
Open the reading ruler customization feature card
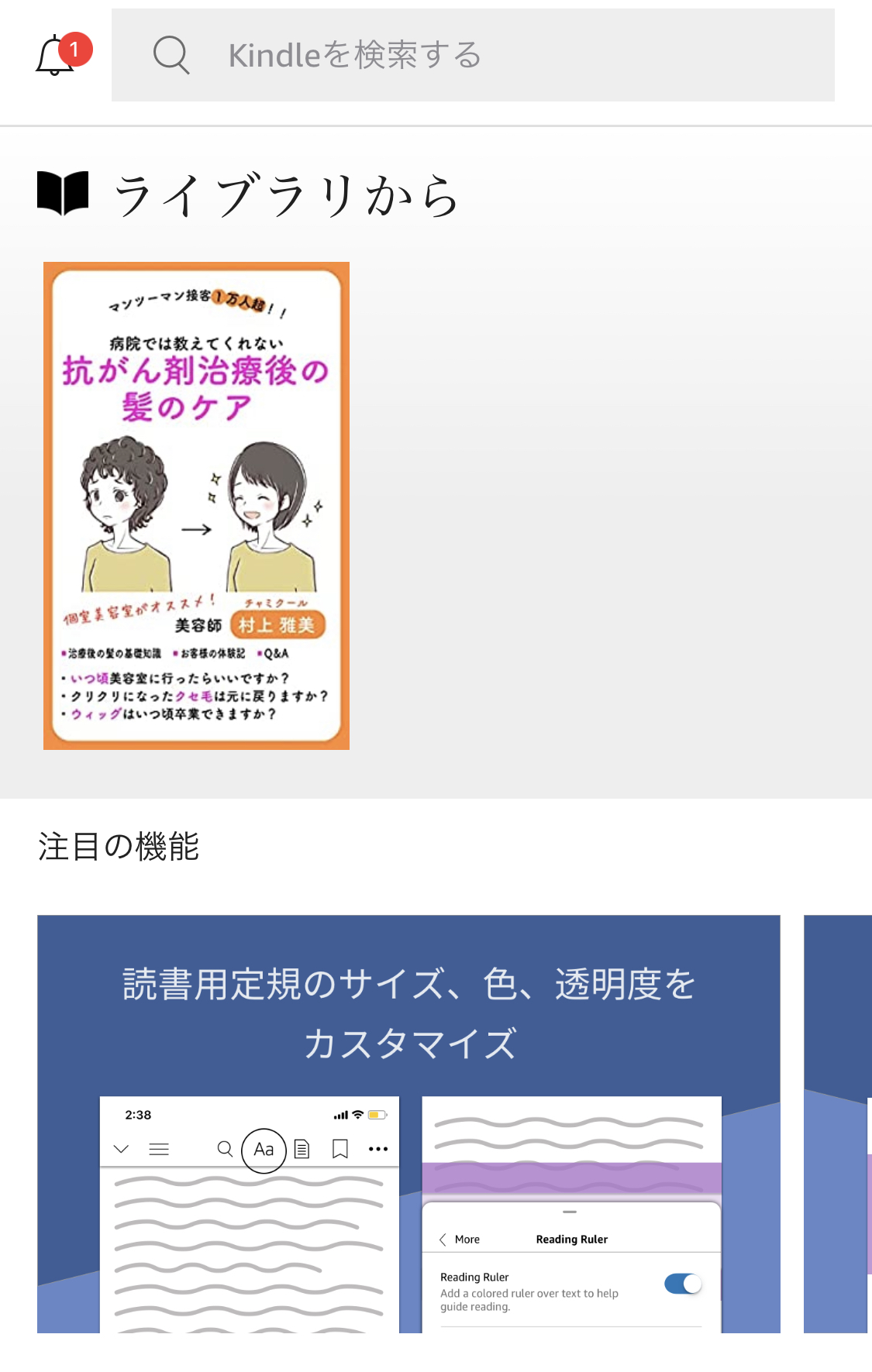pos(408,1123)
